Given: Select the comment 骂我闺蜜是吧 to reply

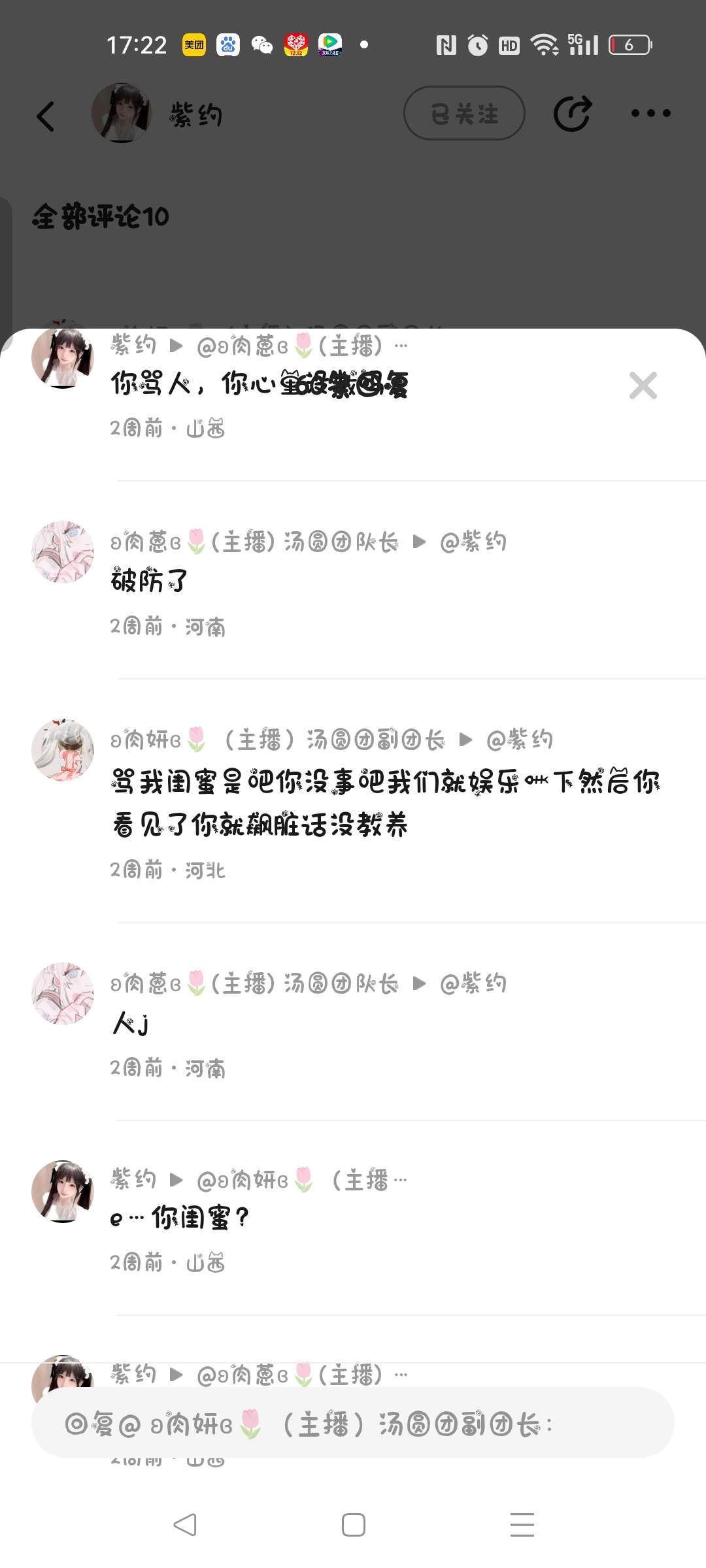Looking at the screenshot, I should point(386,804).
